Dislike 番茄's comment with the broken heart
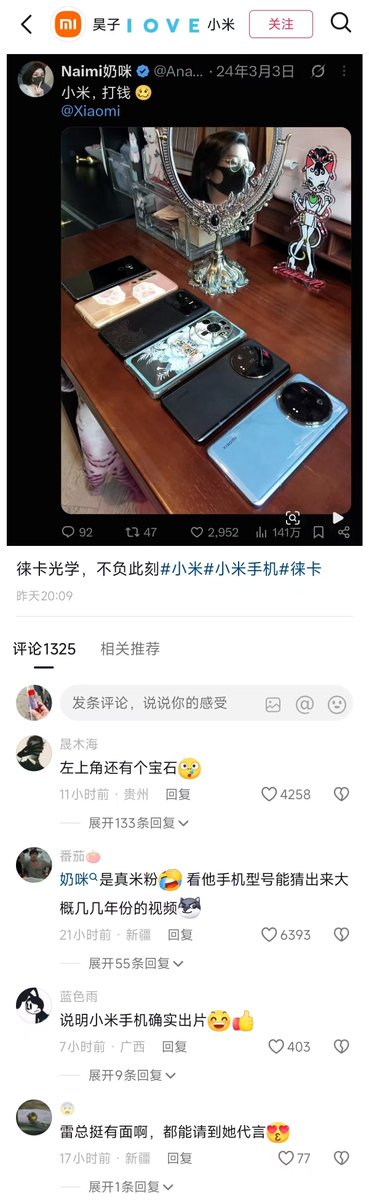This screenshot has height=1200, width=369. coord(341,935)
